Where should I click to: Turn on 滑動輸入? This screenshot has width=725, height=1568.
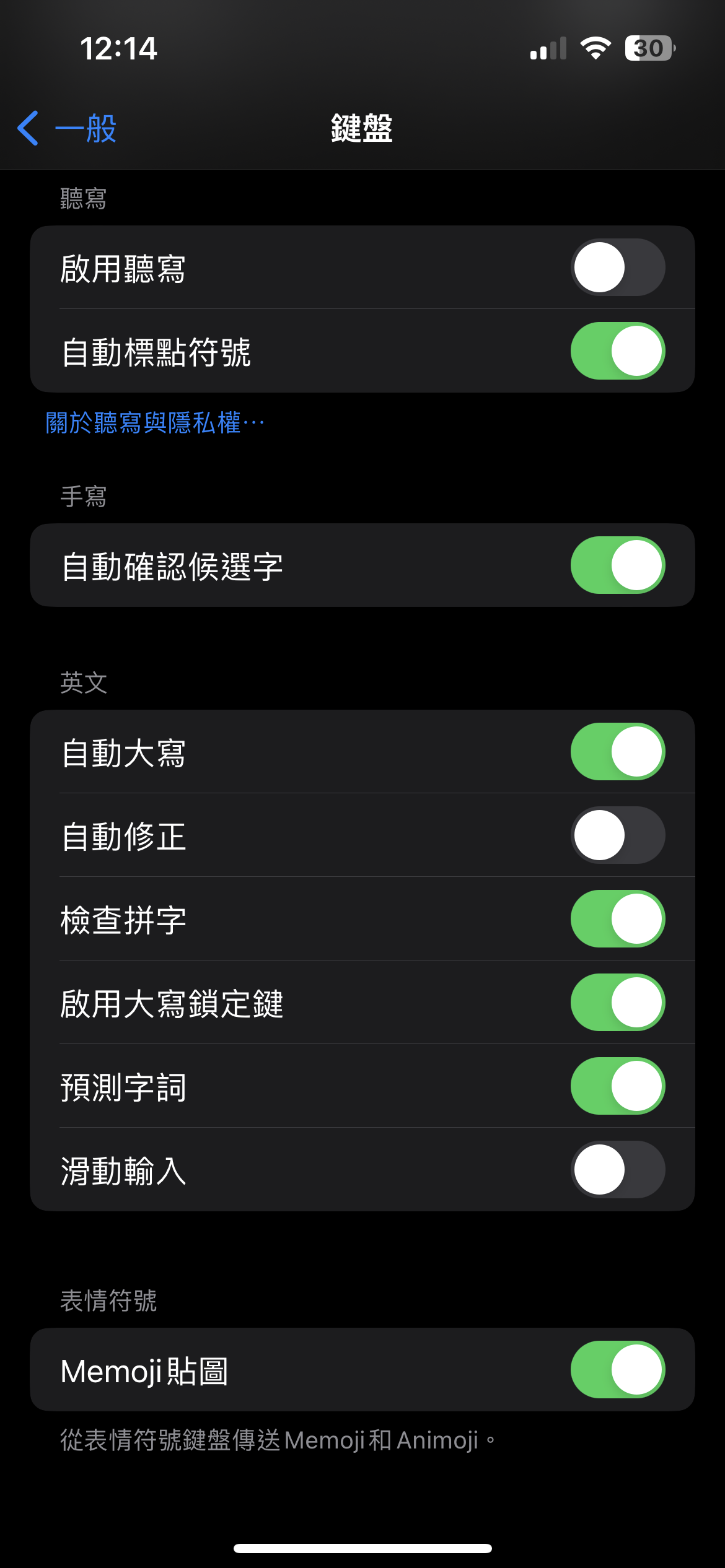(x=618, y=1170)
